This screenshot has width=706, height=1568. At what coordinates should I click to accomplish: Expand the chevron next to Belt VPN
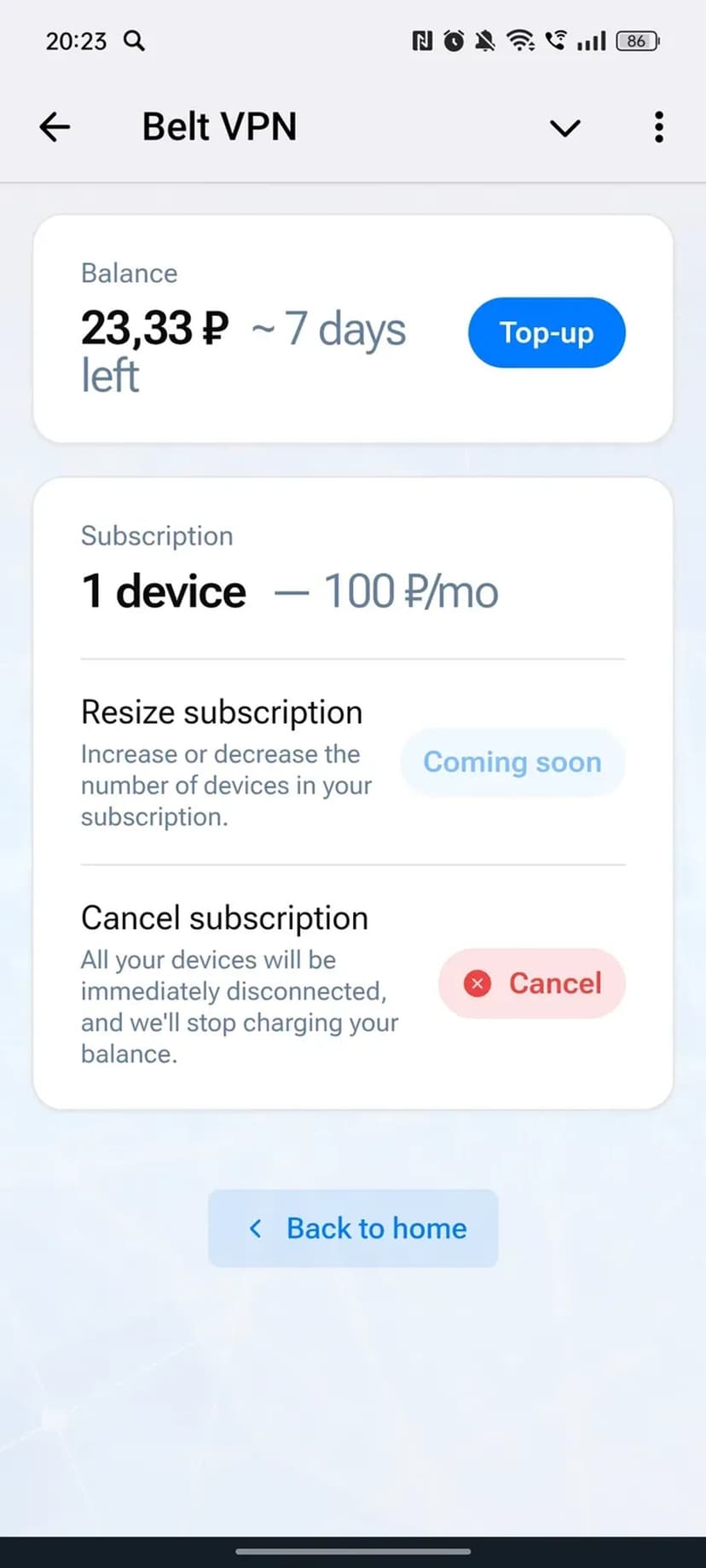pos(564,128)
